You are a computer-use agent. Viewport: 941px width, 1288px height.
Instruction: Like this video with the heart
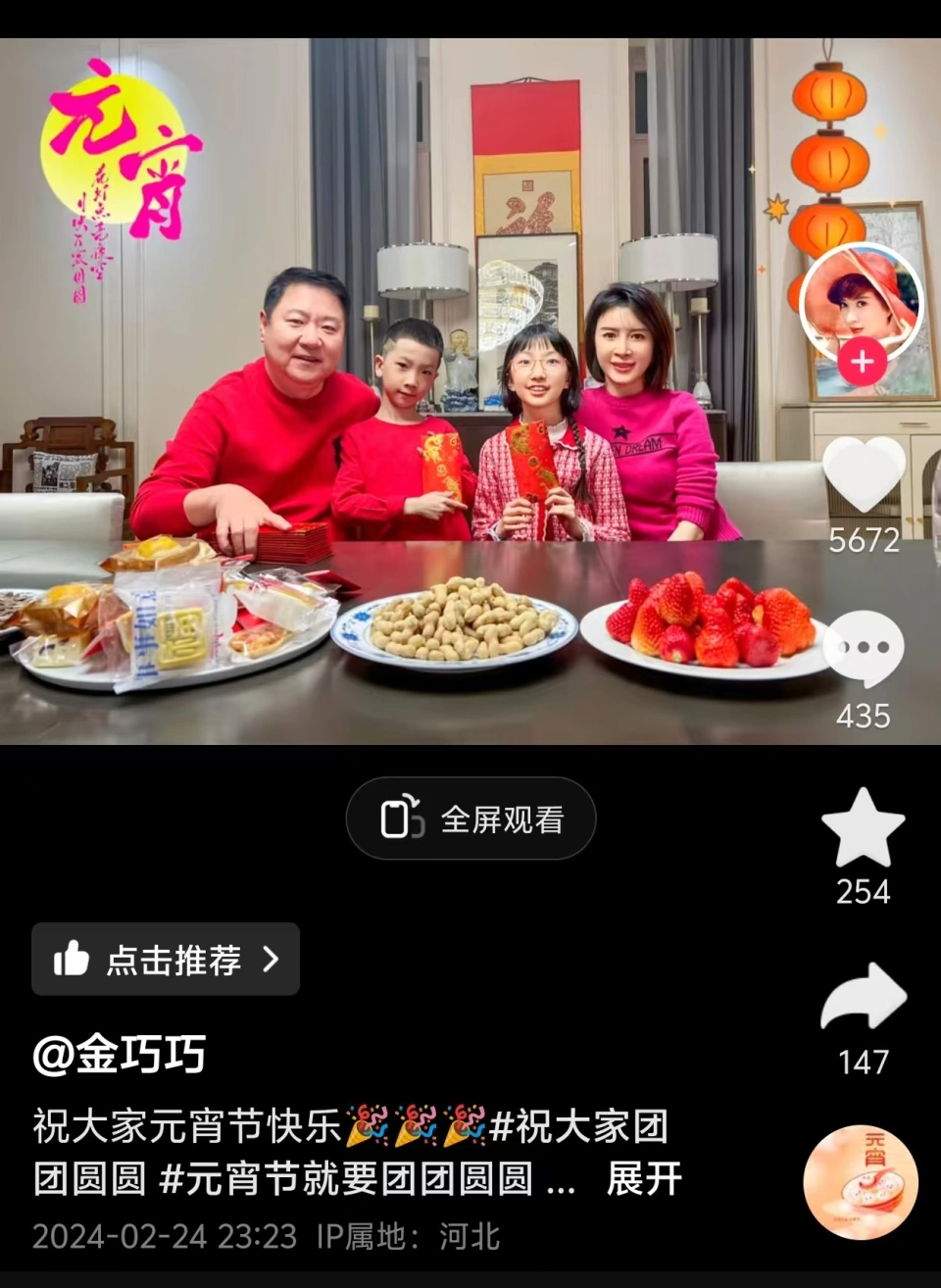(x=863, y=475)
